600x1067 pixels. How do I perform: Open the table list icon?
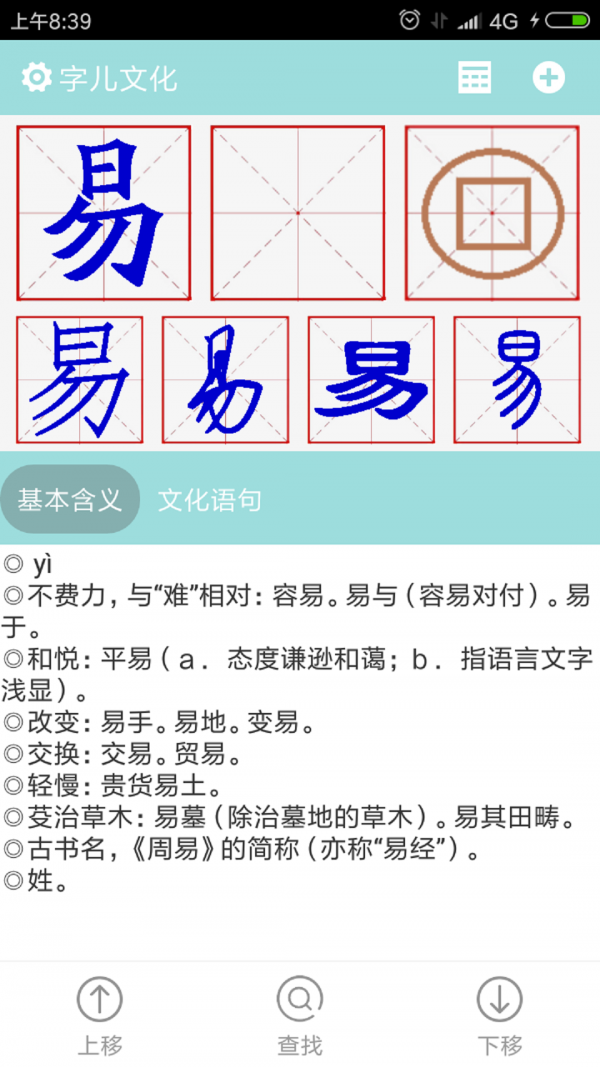pos(474,78)
